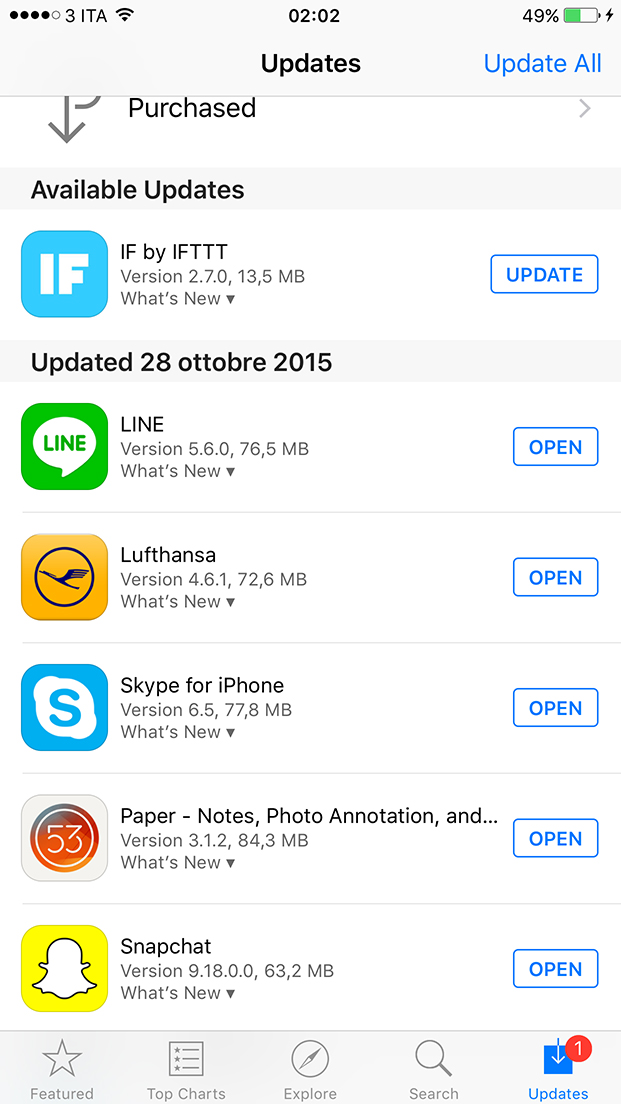Open Snapchat with its OPEN button
This screenshot has height=1104, width=621.
(555, 969)
